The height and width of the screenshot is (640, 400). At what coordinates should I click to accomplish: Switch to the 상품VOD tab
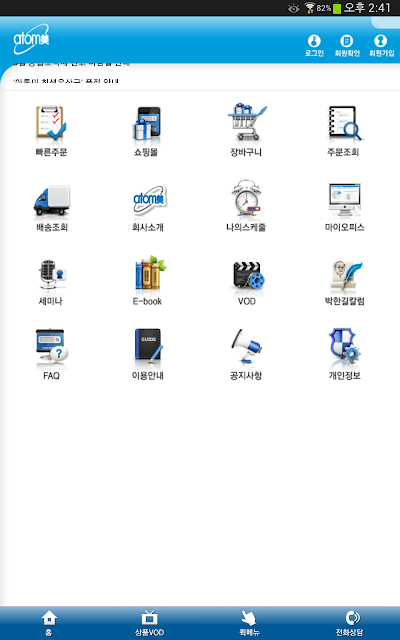[x=149, y=623]
